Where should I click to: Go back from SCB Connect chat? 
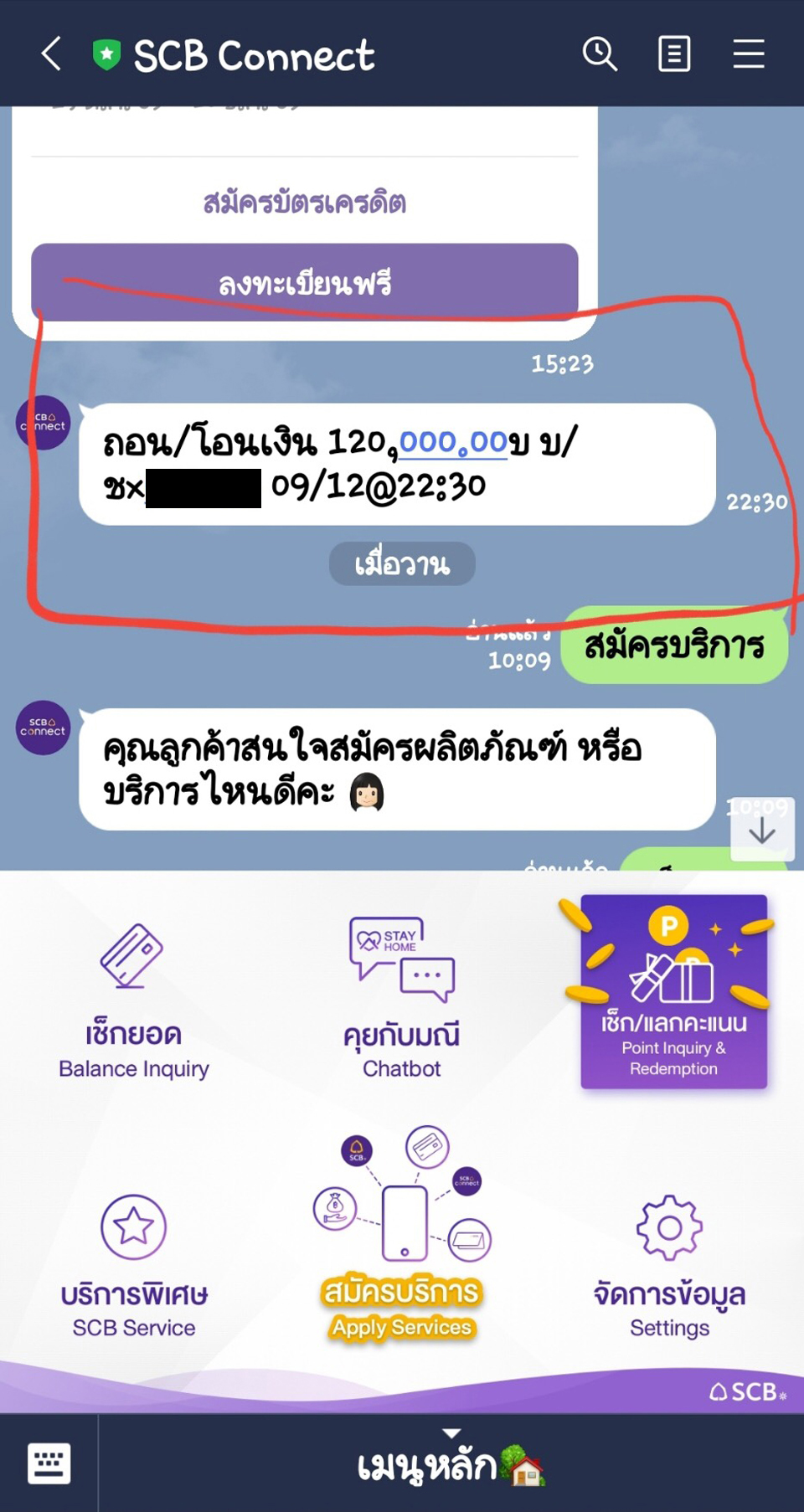52,54
